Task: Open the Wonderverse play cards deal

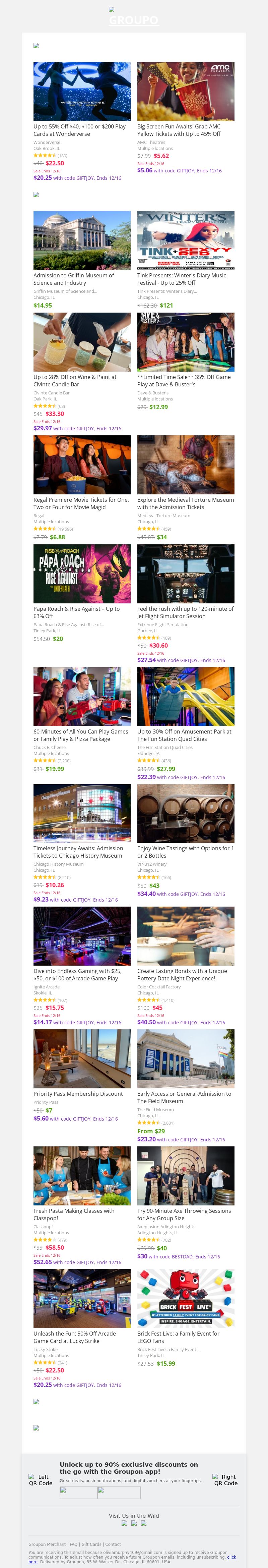Action: coord(81,92)
